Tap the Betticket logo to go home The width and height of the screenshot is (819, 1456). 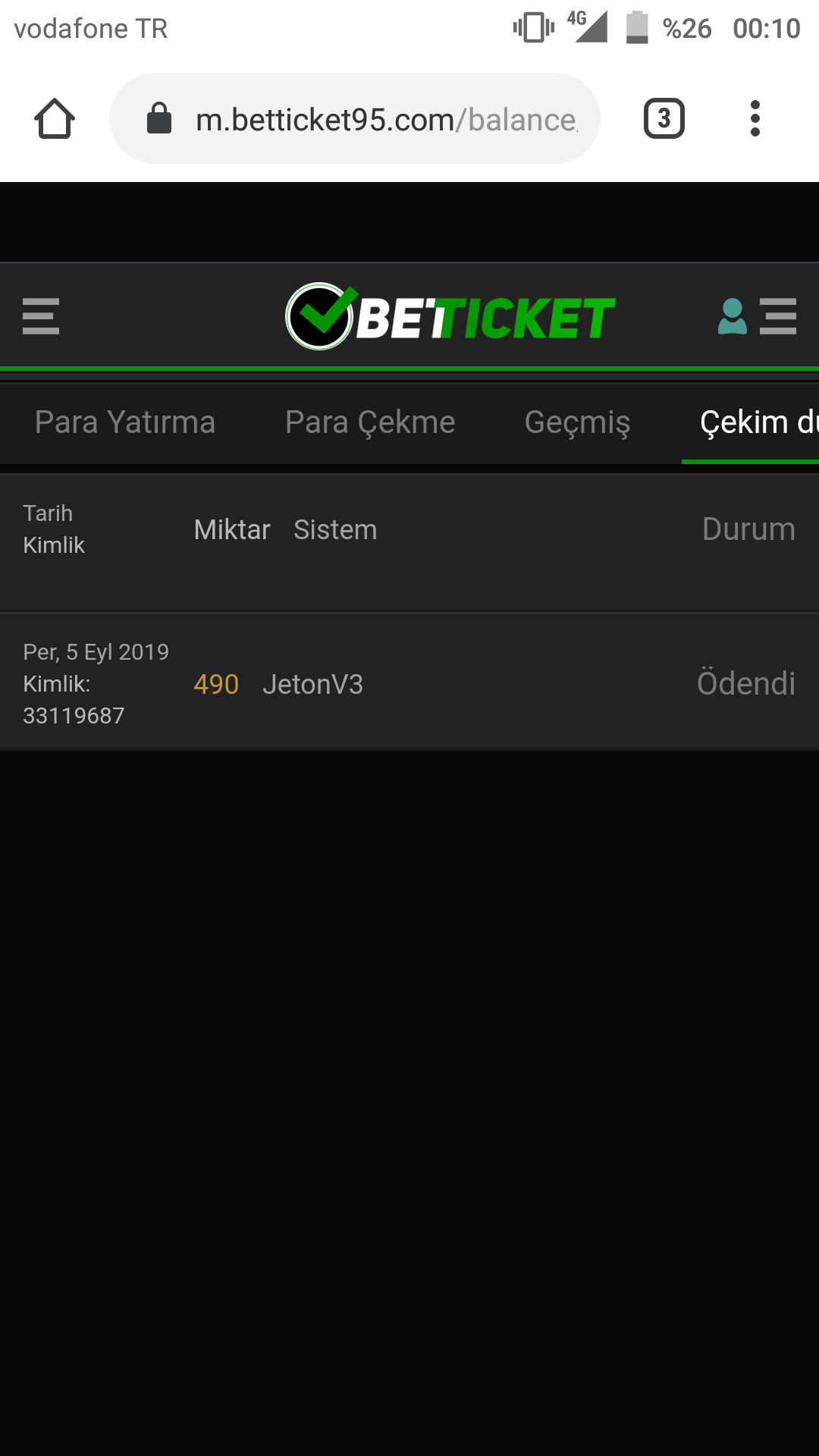pos(450,316)
